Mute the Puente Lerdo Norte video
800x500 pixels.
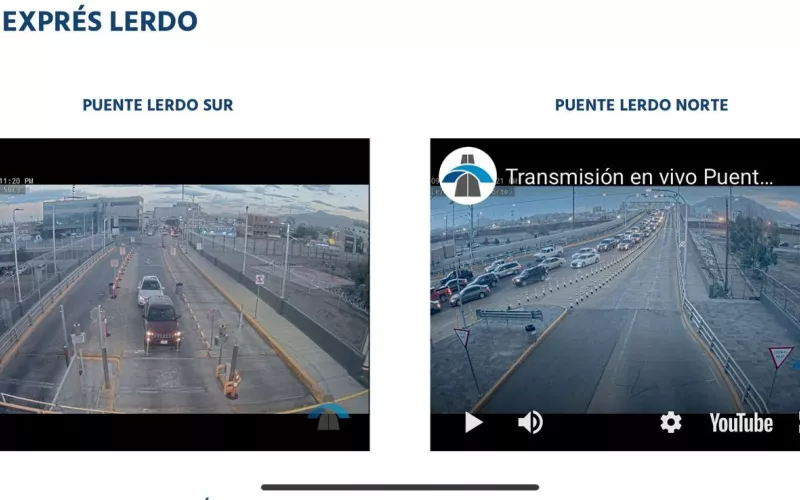pos(530,423)
